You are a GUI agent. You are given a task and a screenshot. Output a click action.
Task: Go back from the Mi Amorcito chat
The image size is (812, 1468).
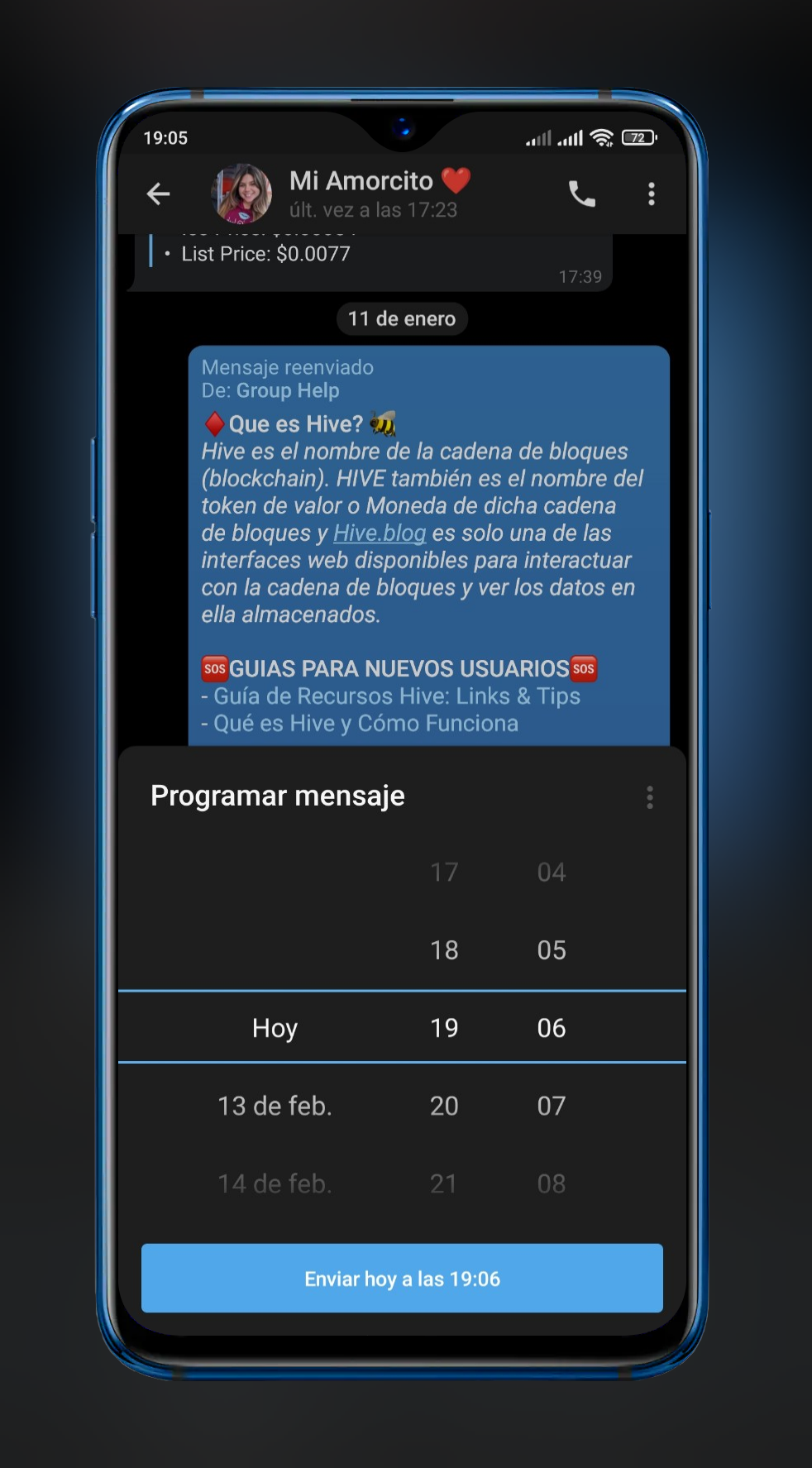point(158,194)
